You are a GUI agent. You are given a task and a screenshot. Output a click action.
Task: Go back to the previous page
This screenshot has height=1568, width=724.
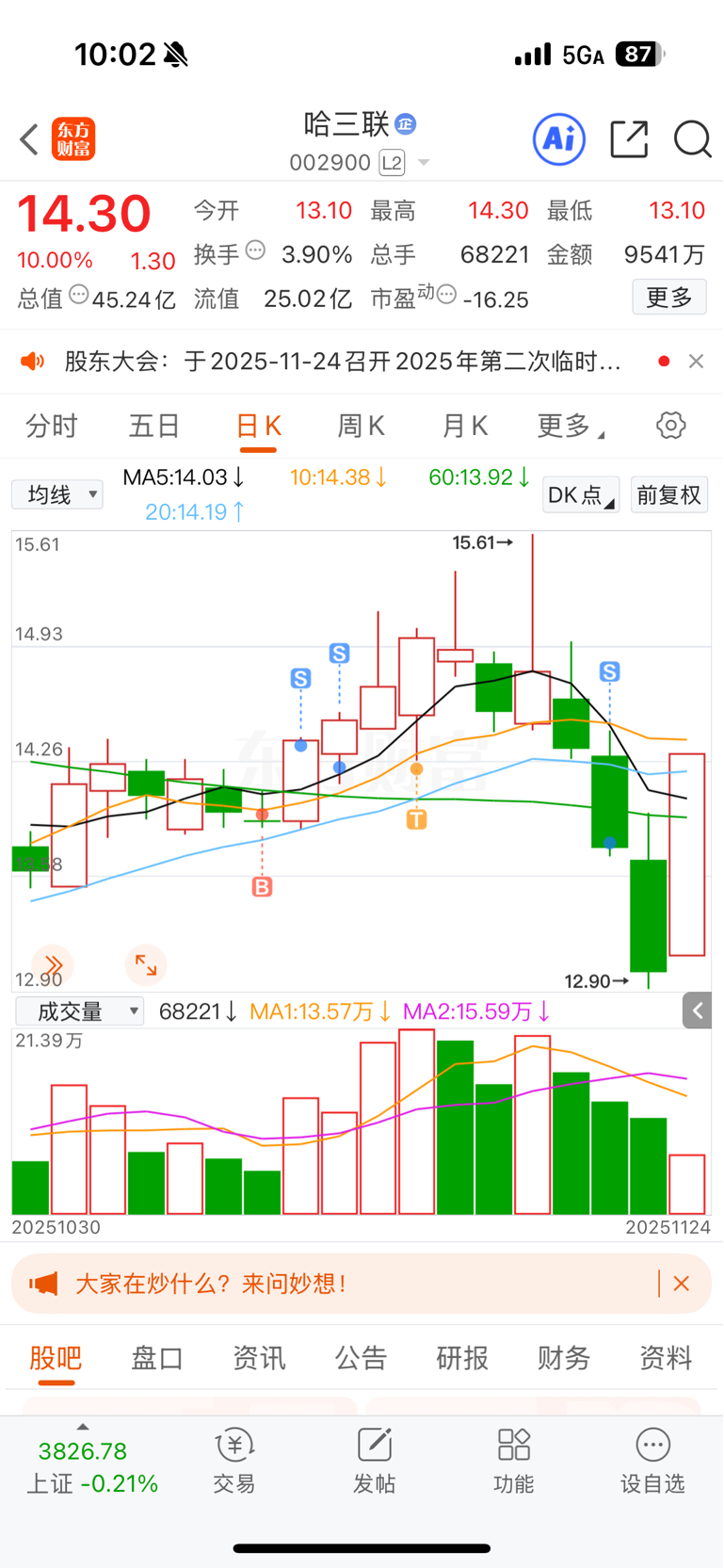click(x=29, y=139)
